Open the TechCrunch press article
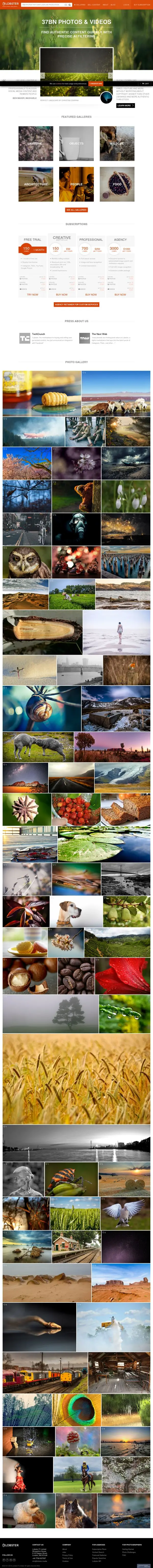 click(46, 338)
